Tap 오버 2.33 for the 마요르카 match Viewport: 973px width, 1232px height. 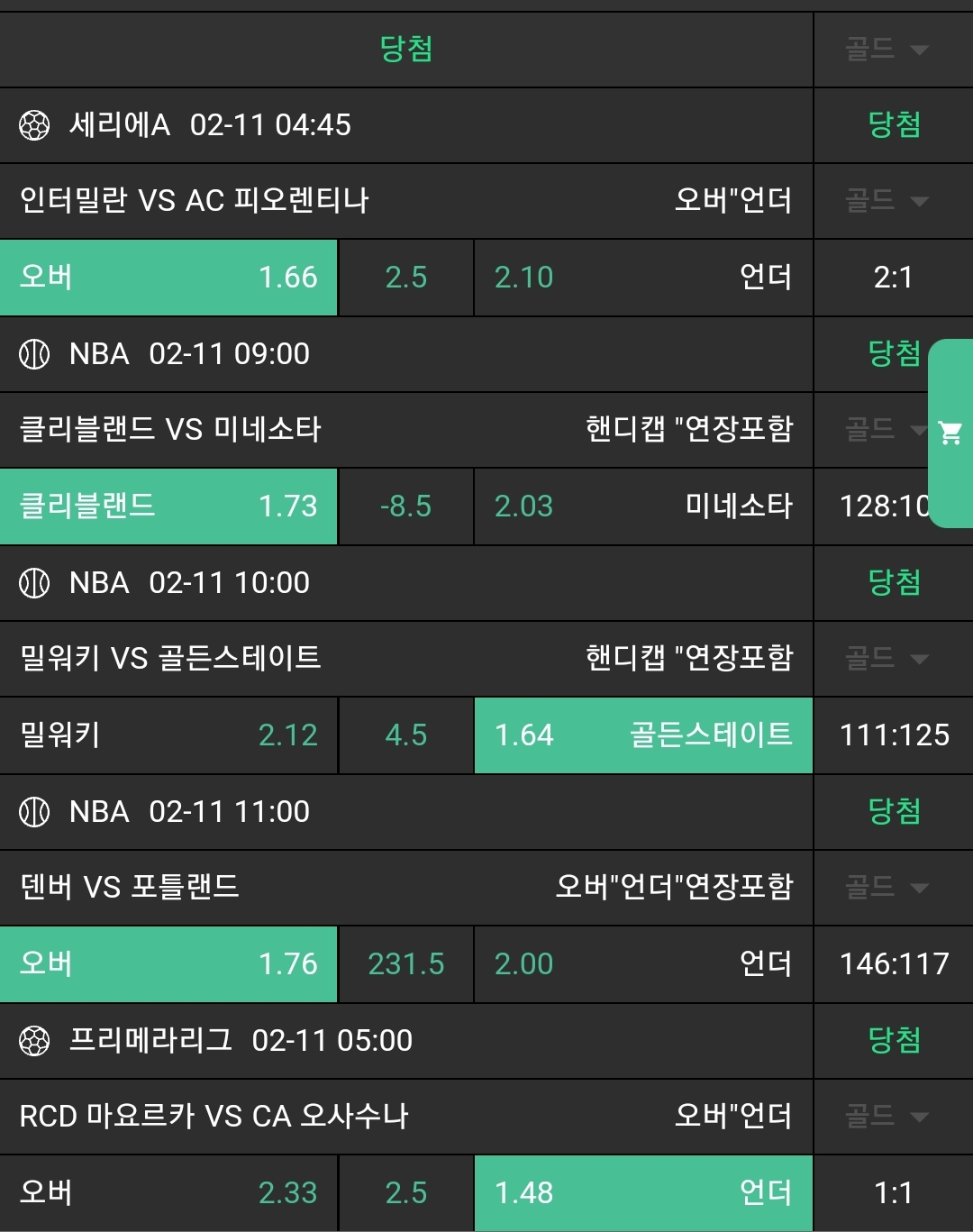pos(168,1192)
